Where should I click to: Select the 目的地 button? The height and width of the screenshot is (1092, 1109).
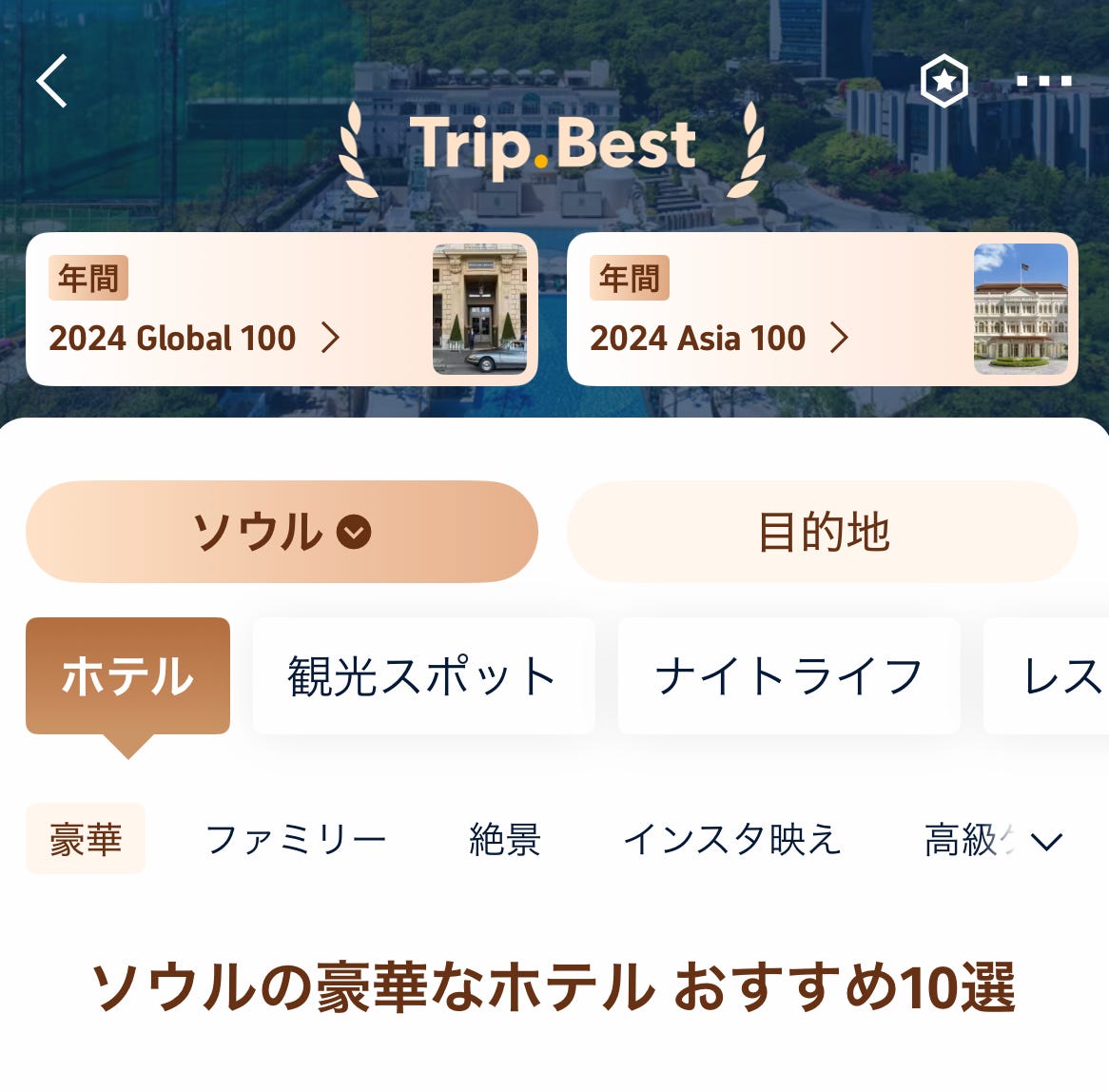click(x=822, y=532)
